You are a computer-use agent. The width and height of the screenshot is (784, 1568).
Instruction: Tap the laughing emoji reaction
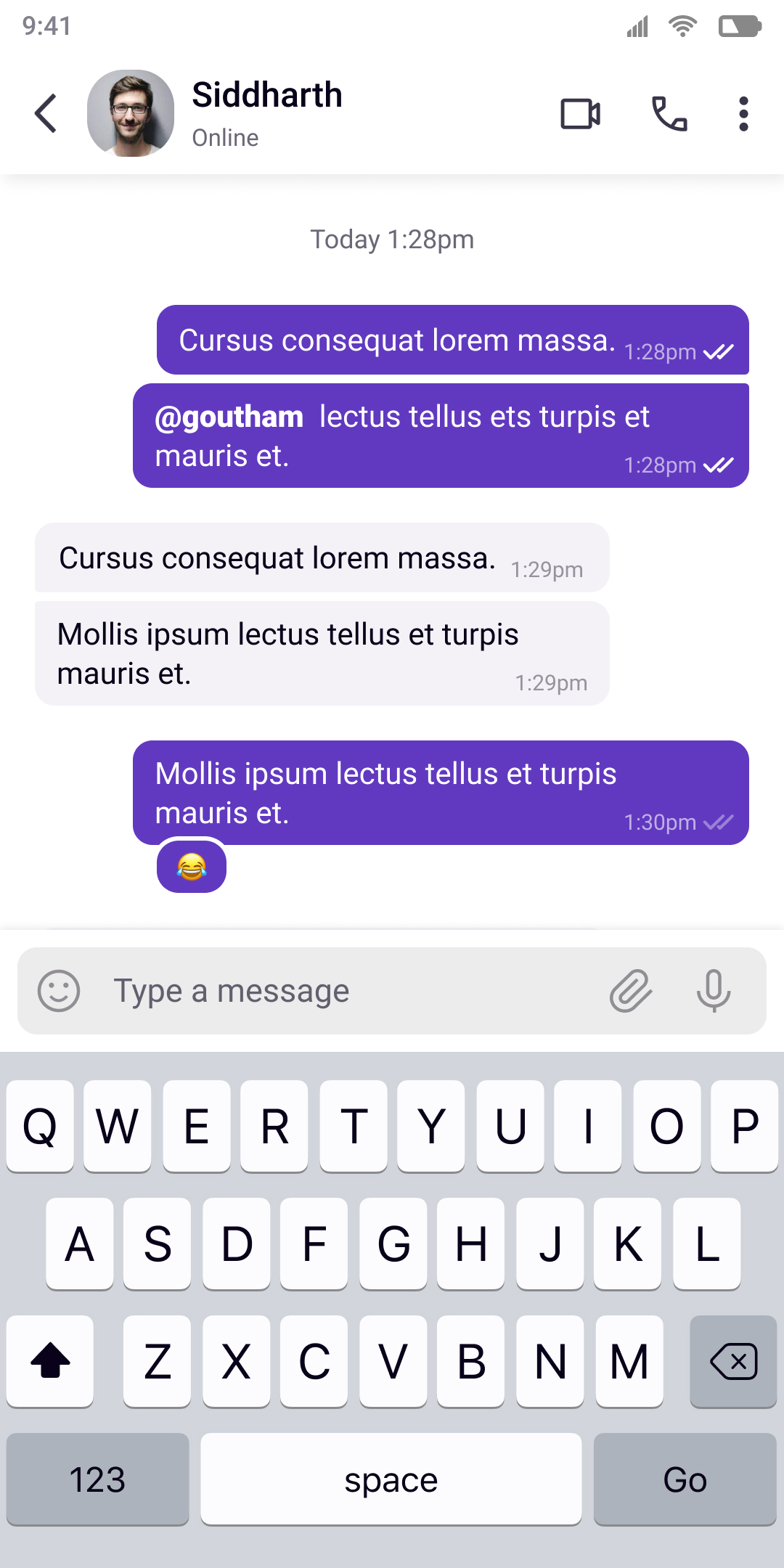[192, 866]
